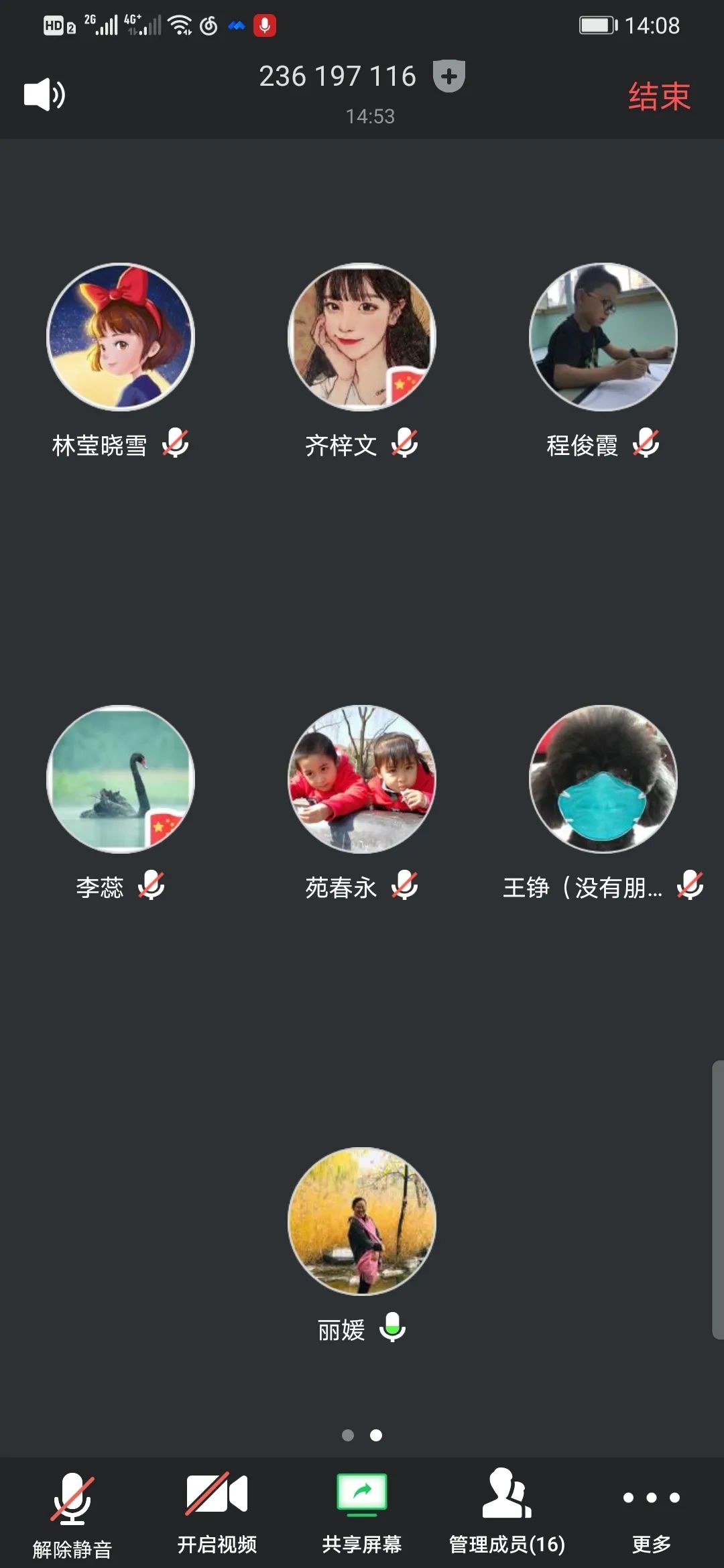Select participant 王铮's avatar
This screenshot has width=724, height=1568.
603,779
